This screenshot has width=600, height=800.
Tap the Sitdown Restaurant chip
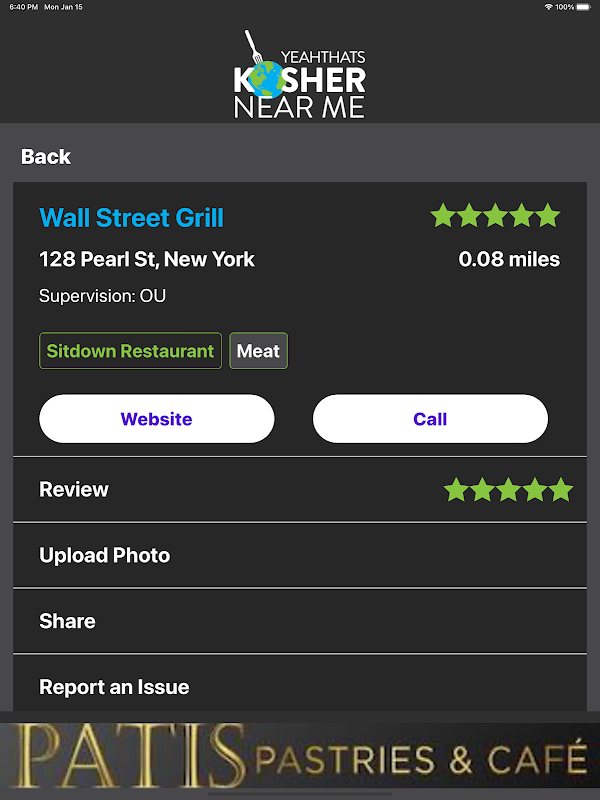coord(130,351)
